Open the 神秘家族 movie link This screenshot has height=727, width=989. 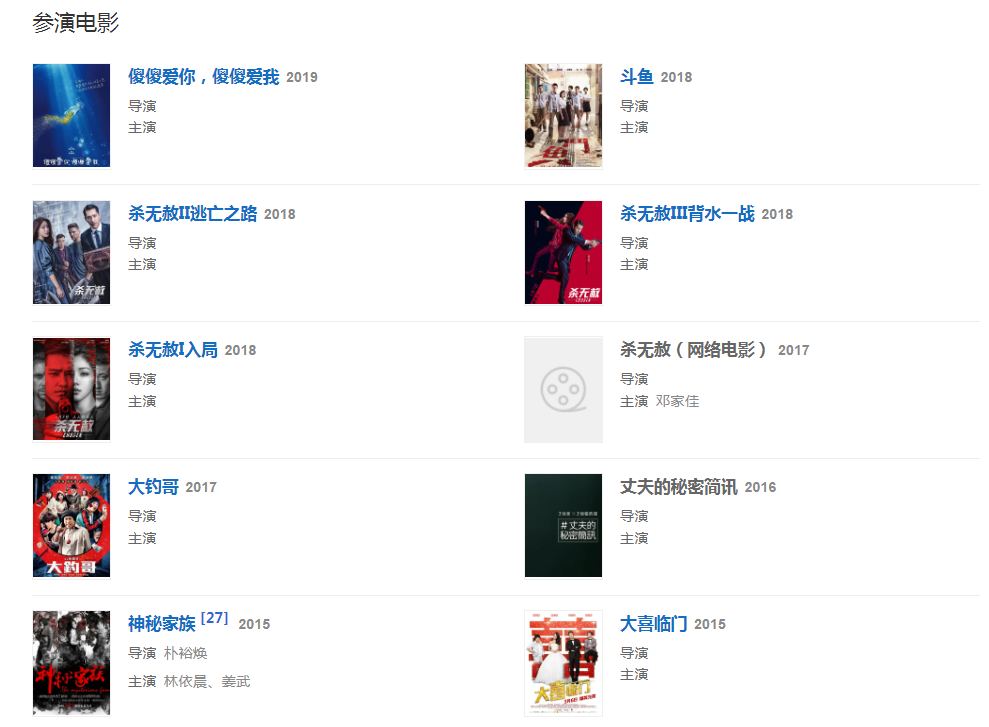pyautogui.click(x=162, y=624)
